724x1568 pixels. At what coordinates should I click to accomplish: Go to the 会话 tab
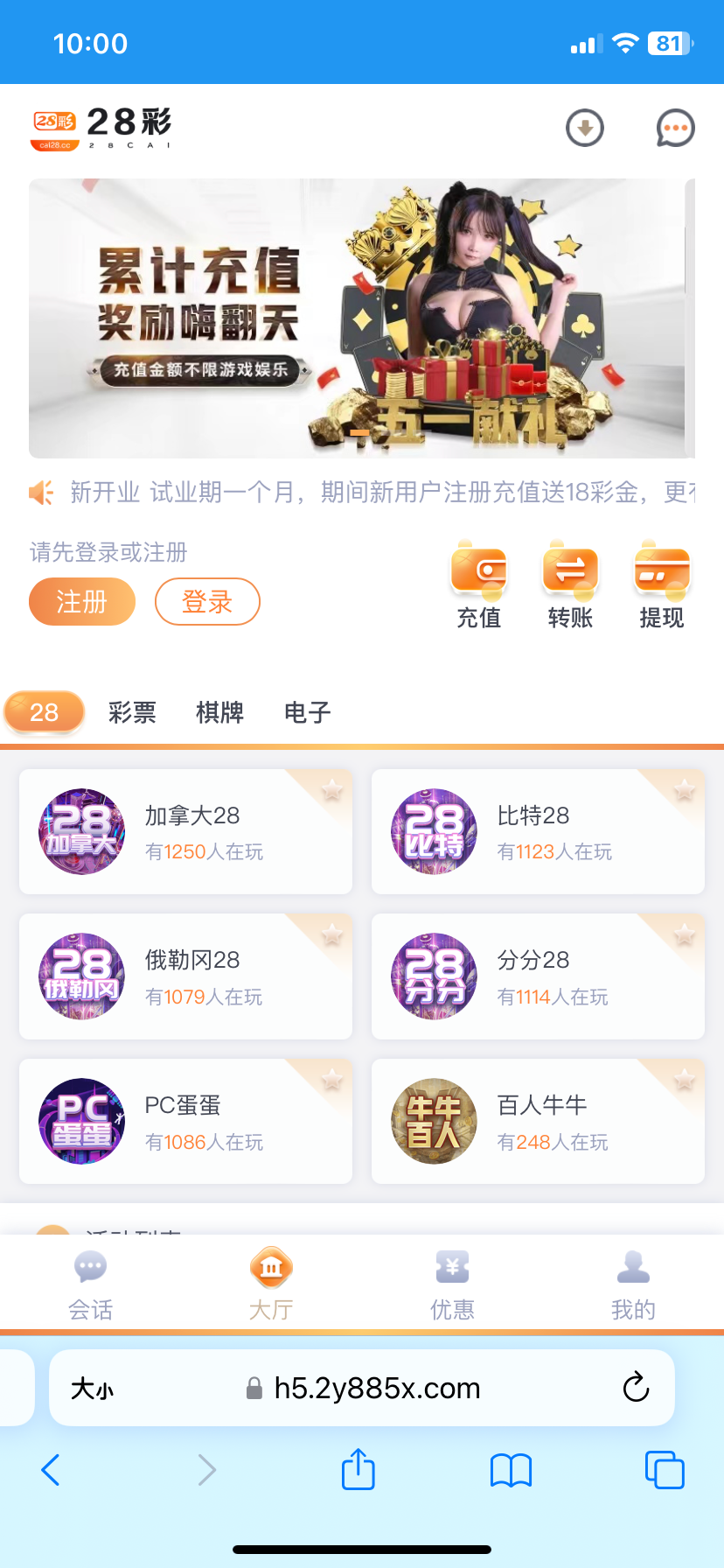pos(91,1284)
